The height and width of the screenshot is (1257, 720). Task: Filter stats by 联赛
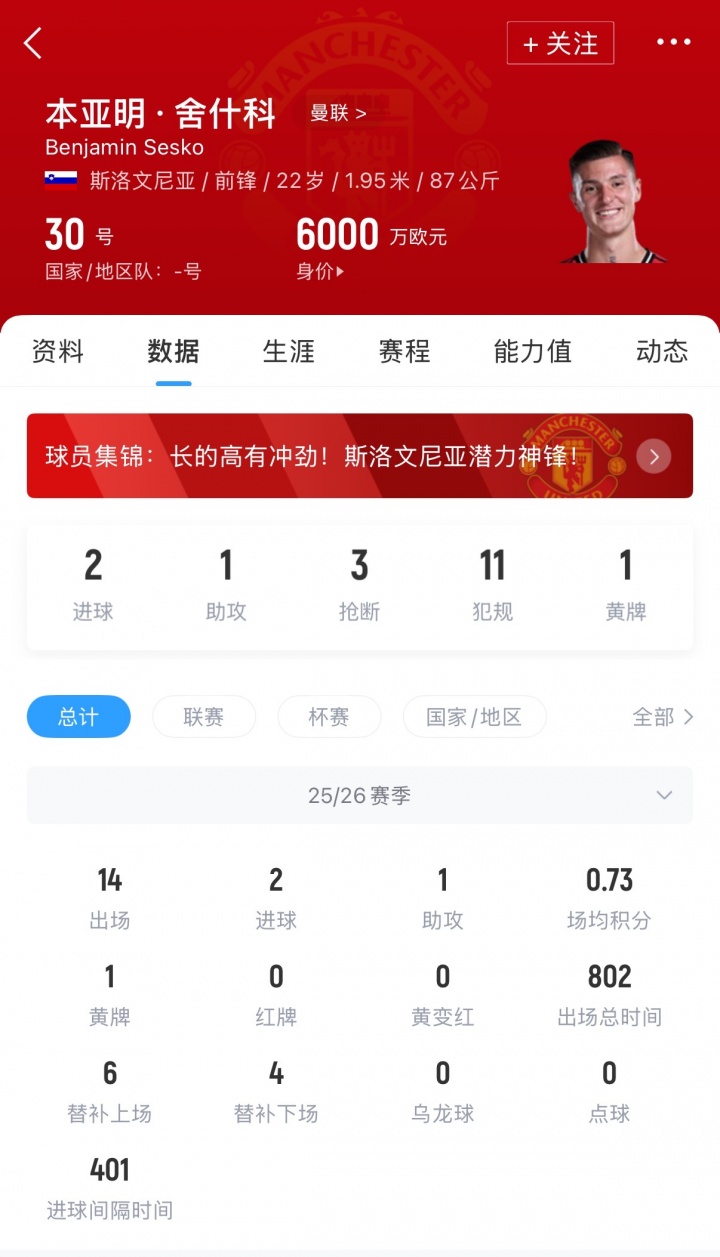[x=204, y=717]
